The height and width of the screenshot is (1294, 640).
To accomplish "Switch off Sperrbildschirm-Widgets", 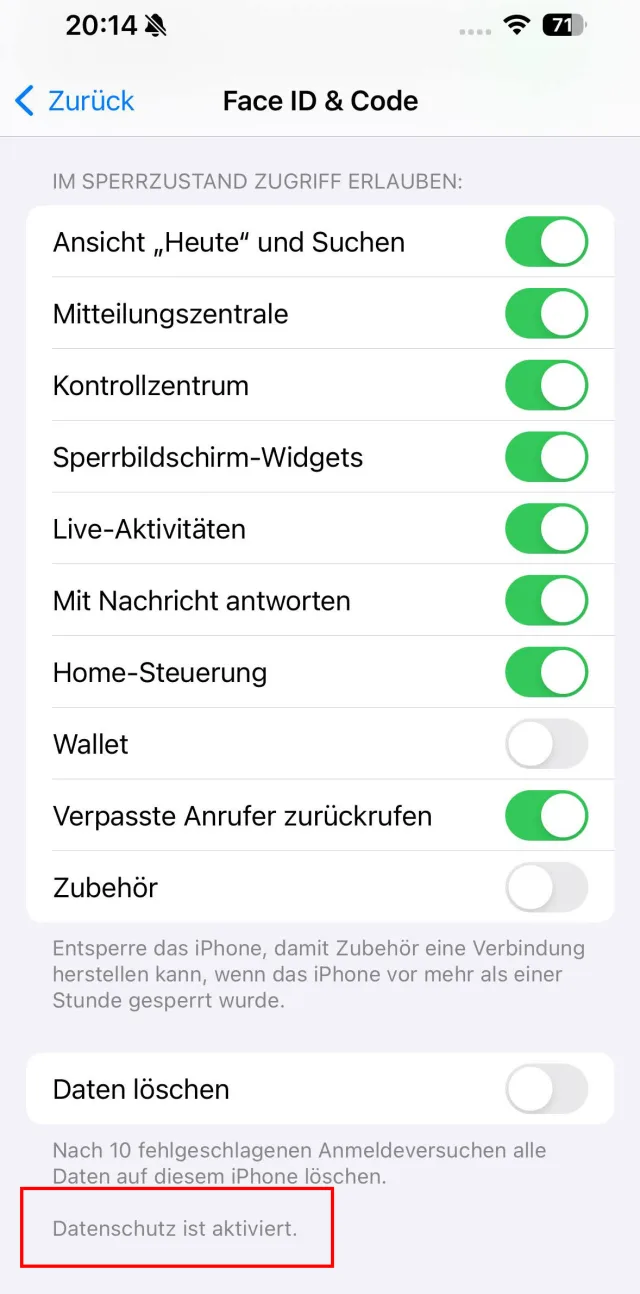I will [546, 458].
